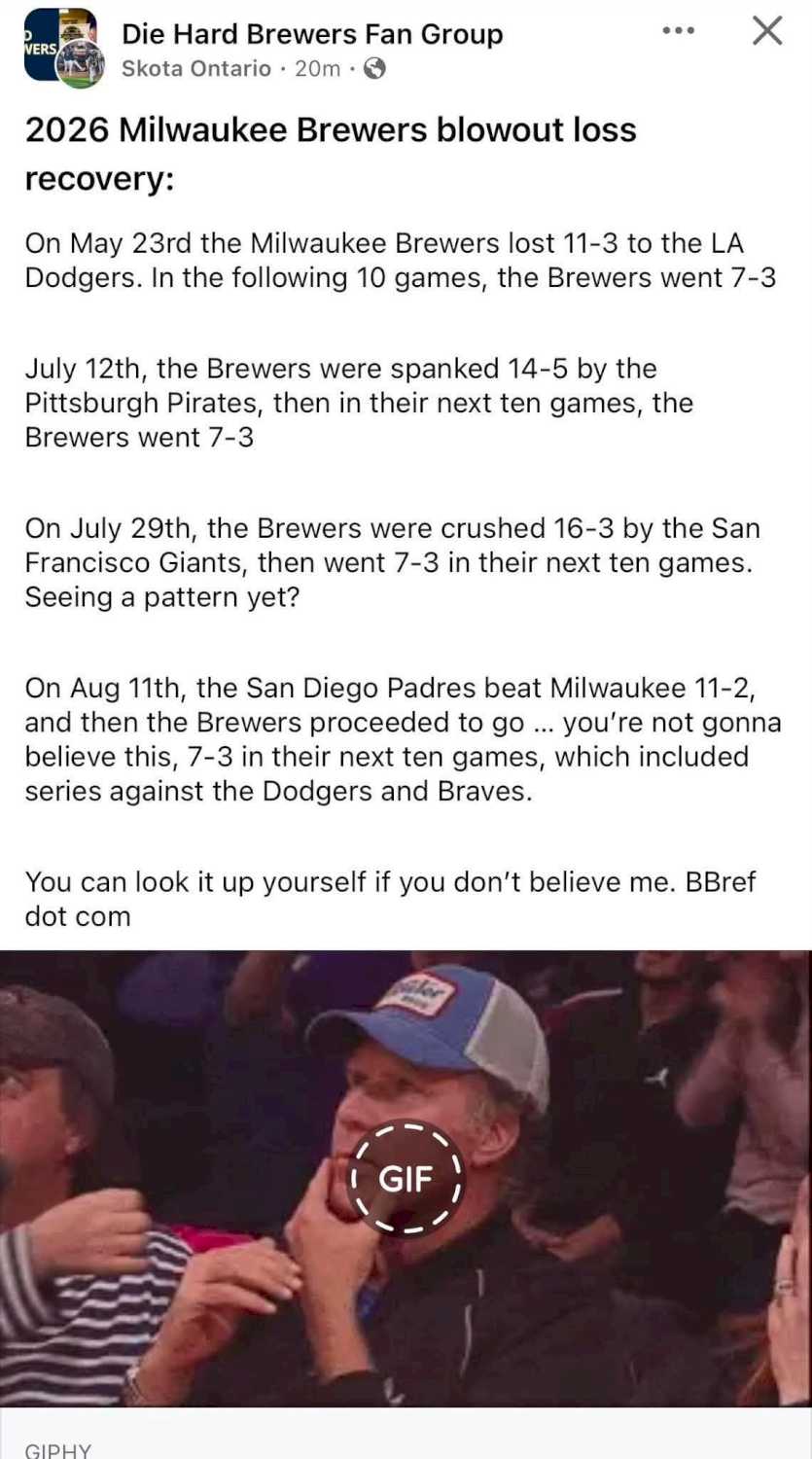Open Die Hard Brewers Fan Group page
The image size is (812, 1459).
coord(312,34)
